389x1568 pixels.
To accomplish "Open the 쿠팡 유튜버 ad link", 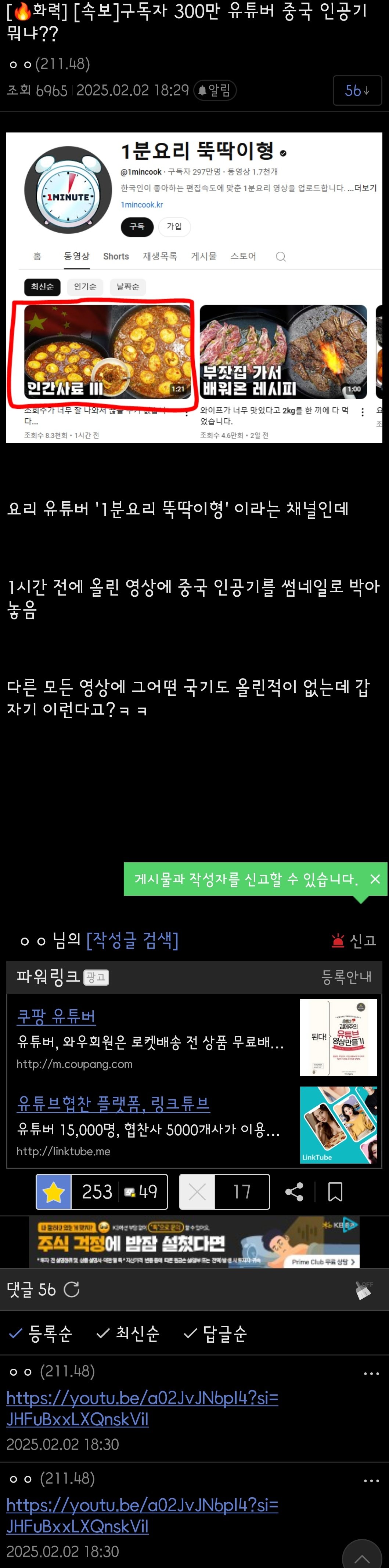I will coord(56,1016).
